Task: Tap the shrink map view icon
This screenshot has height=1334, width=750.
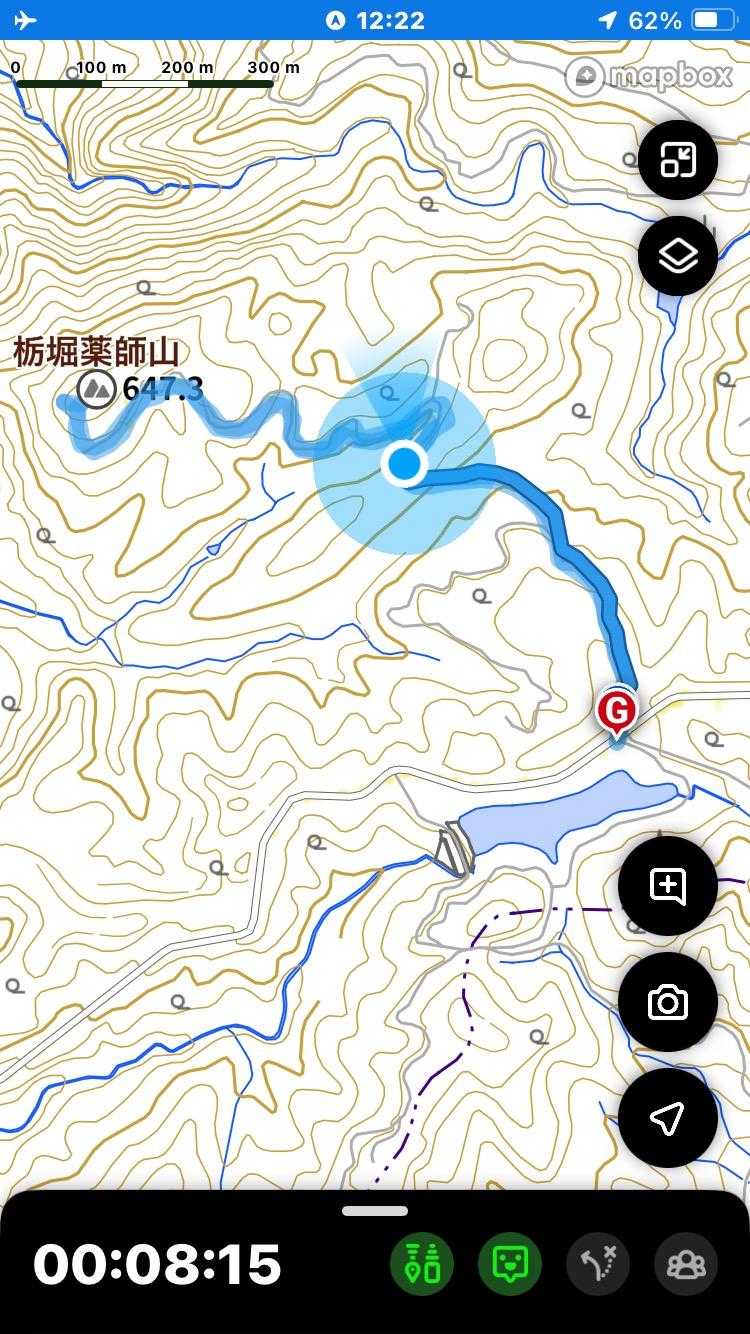Action: click(677, 160)
